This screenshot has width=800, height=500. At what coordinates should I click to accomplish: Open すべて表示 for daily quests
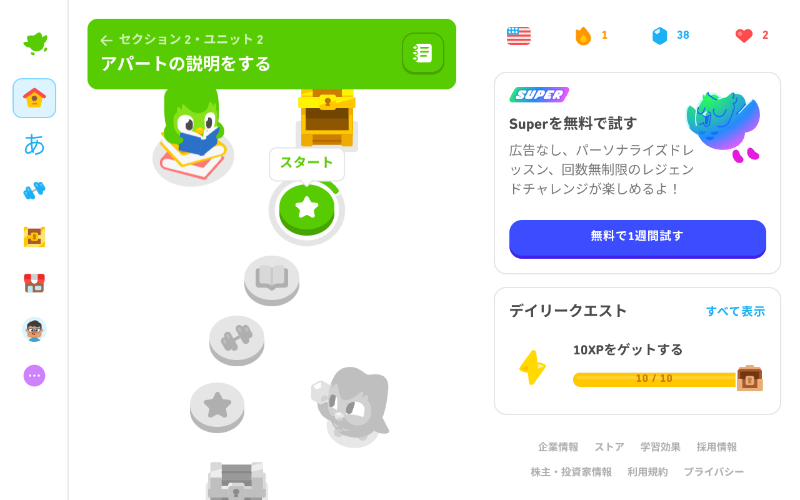pos(735,311)
